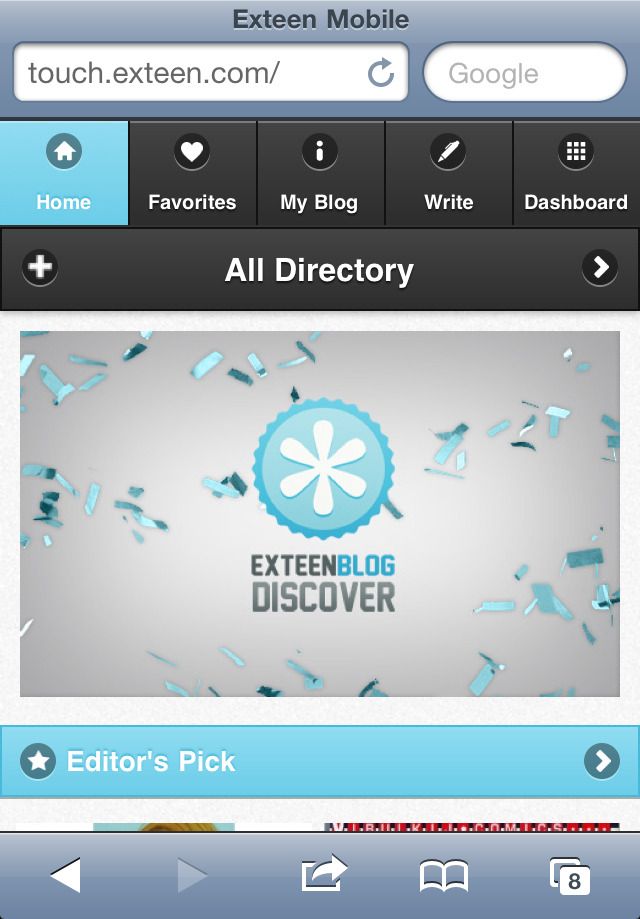This screenshot has width=640, height=919.
Task: Expand the All Directory plus icon
Action: tap(41, 268)
